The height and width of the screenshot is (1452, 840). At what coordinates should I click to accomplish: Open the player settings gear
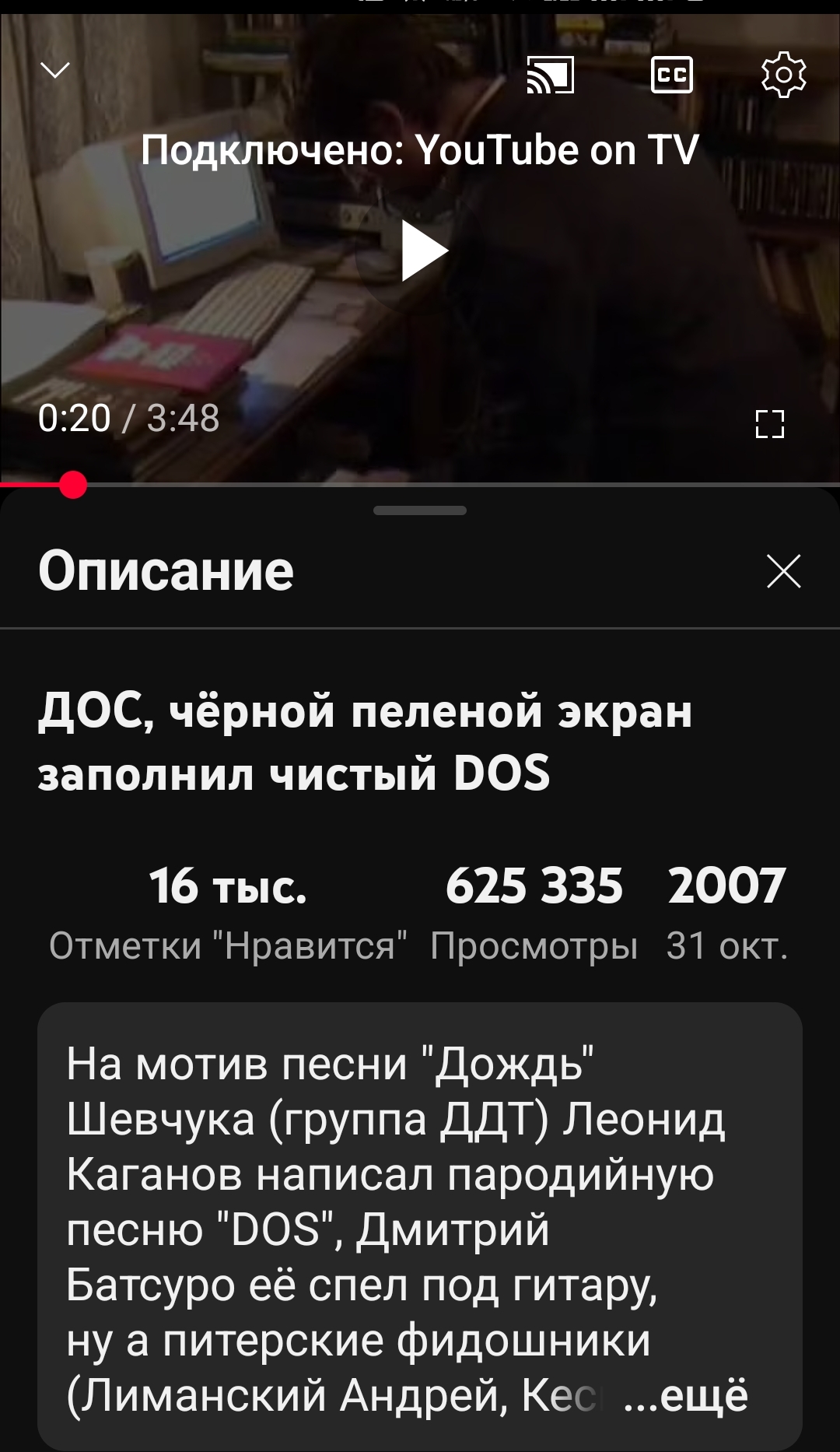coord(783,75)
